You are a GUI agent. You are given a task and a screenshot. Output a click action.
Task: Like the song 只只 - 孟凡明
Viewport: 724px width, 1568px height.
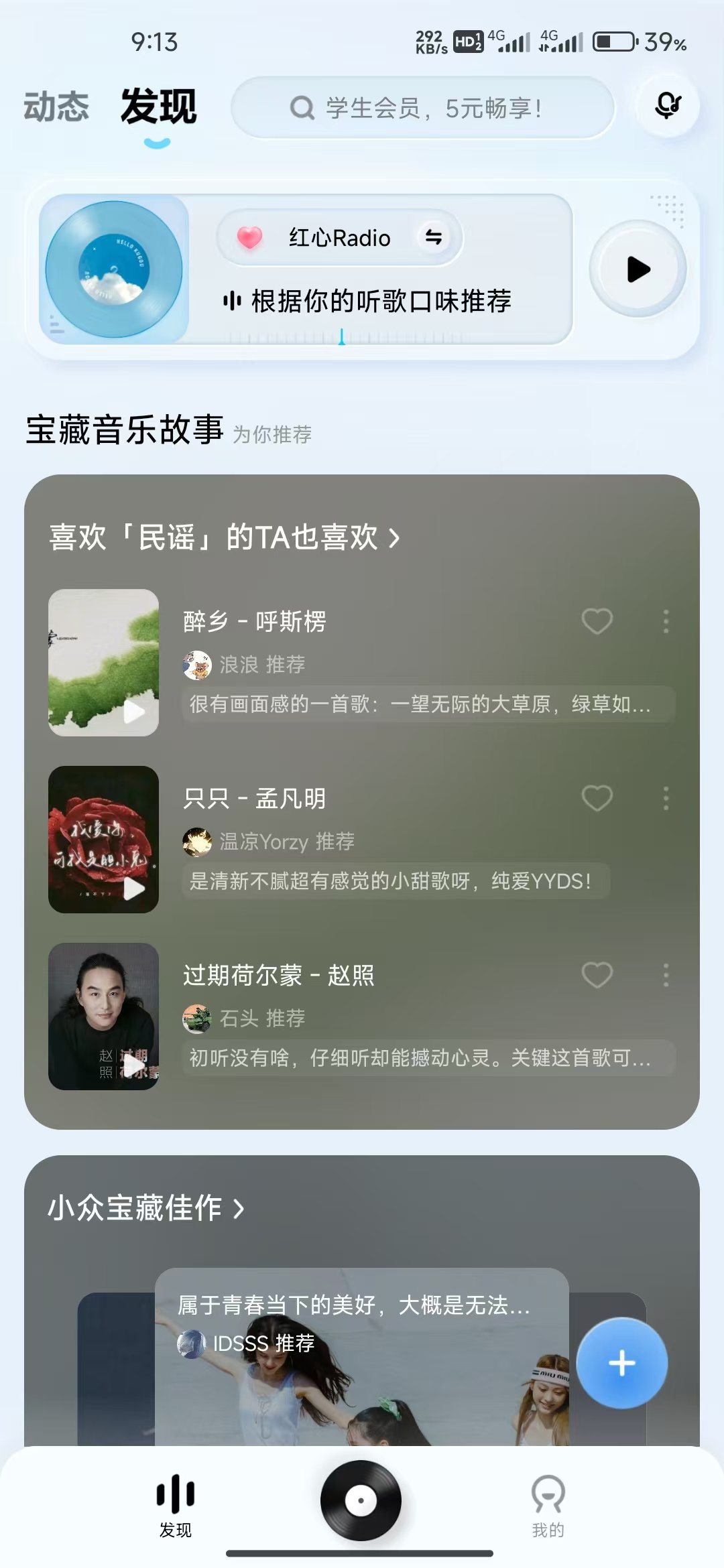[597, 798]
